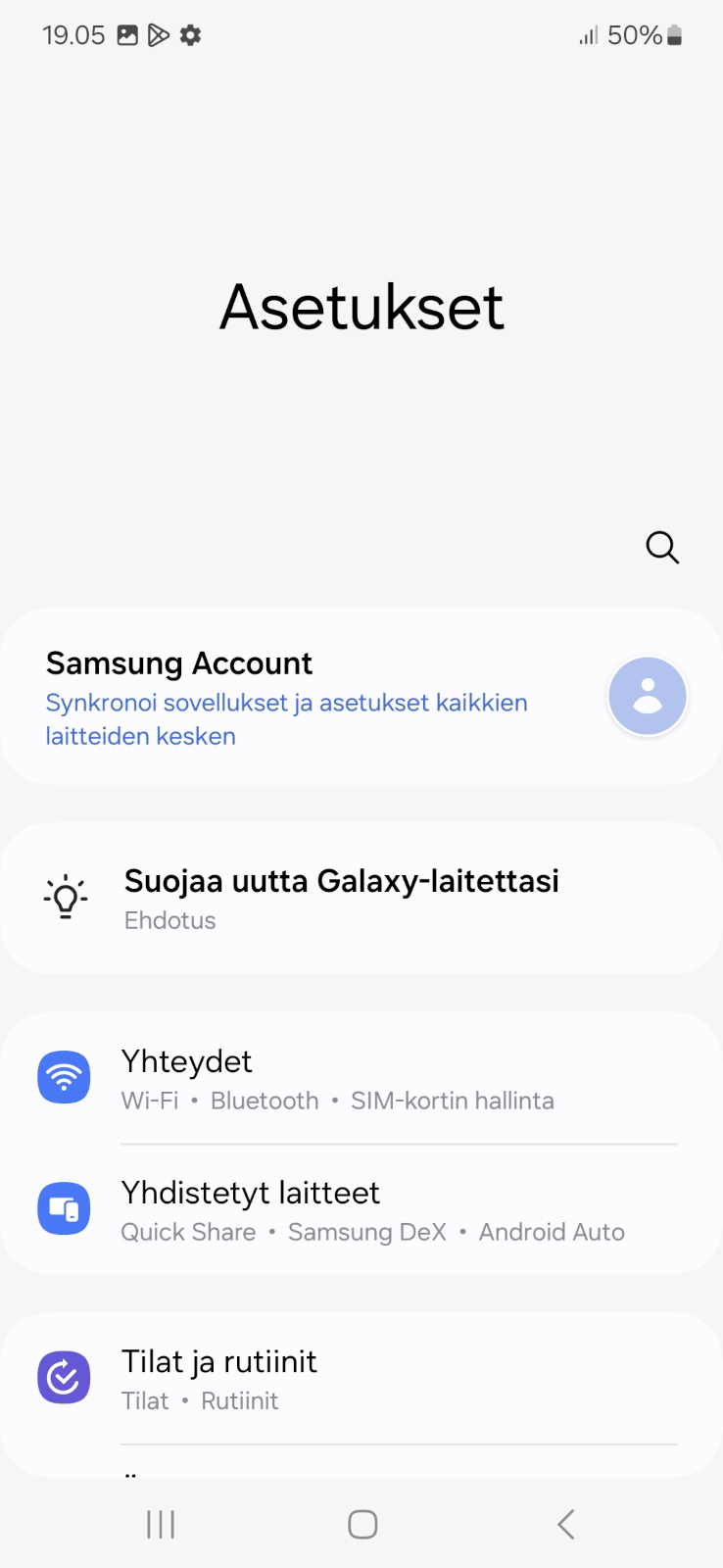Show recent apps
Screen dimensions: 723x1568
click(x=160, y=1524)
